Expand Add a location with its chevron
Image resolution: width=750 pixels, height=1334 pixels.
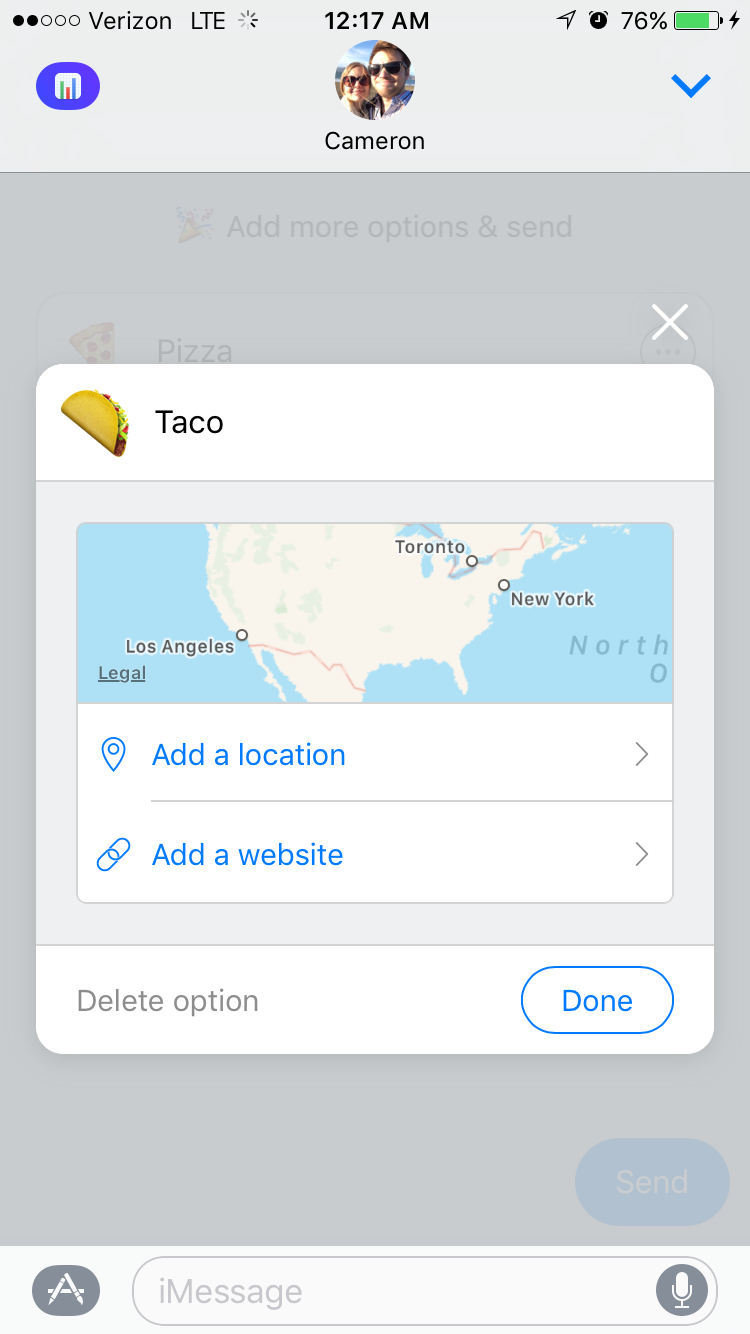(641, 754)
